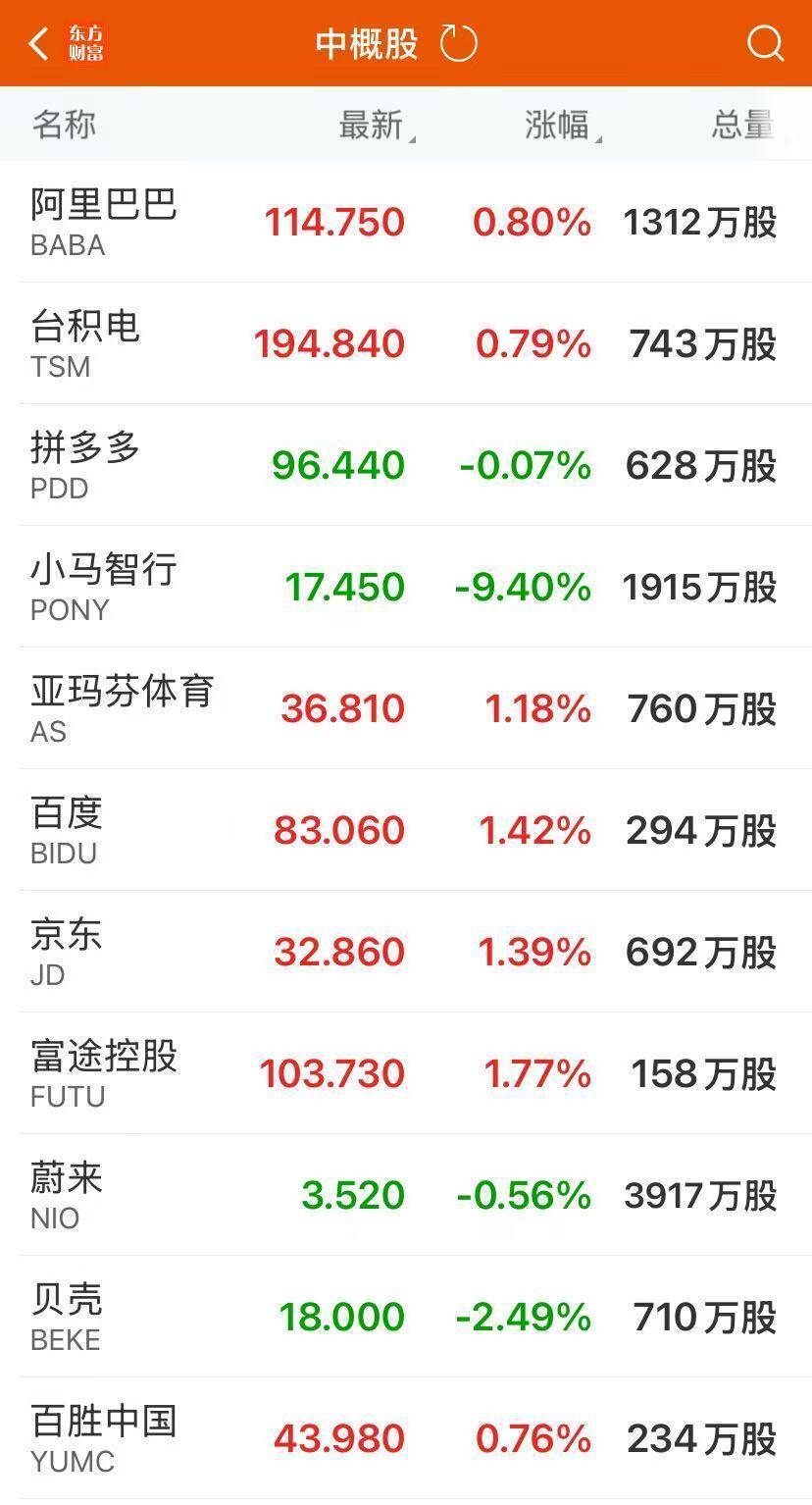Select 富途控股 FUTU row
This screenshot has height=1505, width=812.
(406, 1073)
